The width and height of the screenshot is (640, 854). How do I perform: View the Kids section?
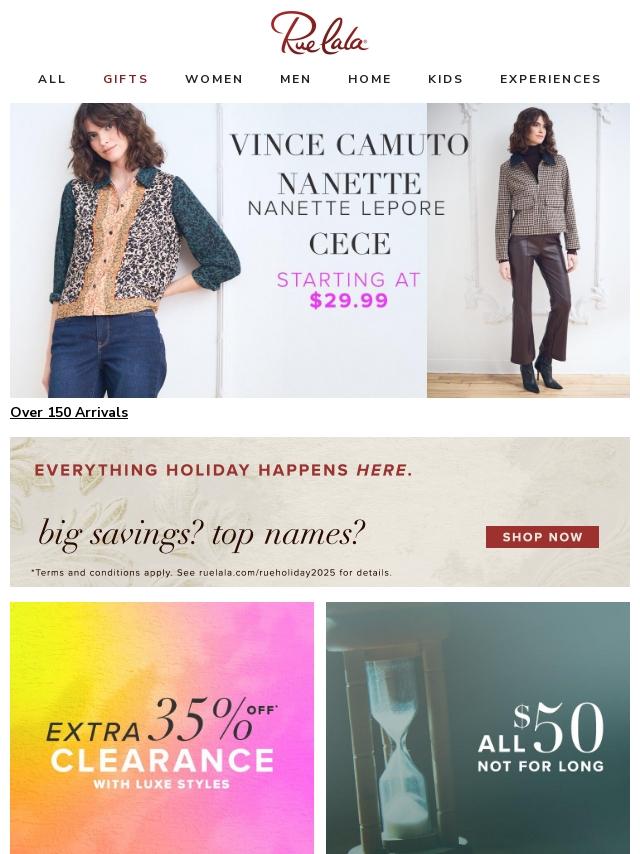pos(446,79)
